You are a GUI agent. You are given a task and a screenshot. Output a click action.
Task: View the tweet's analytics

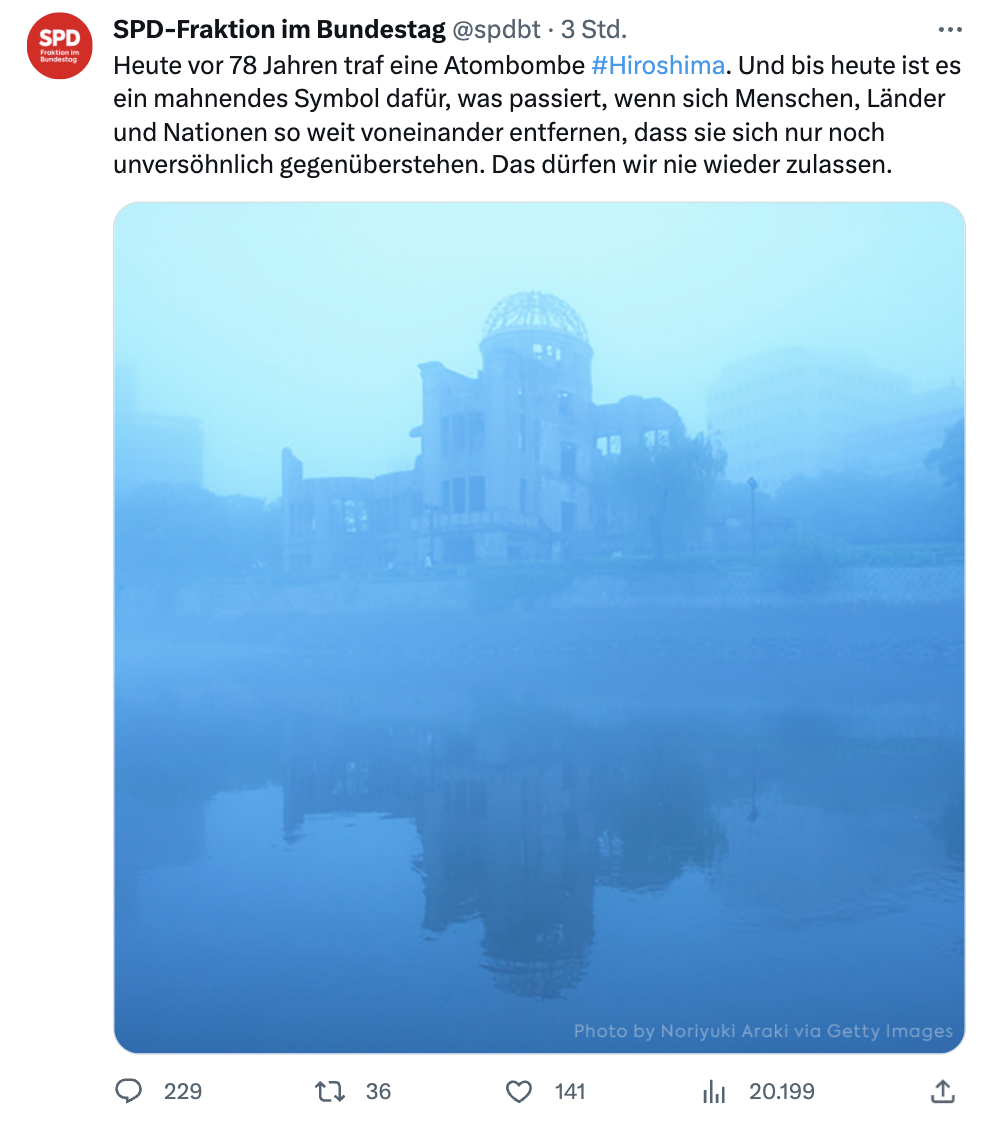pos(714,1091)
